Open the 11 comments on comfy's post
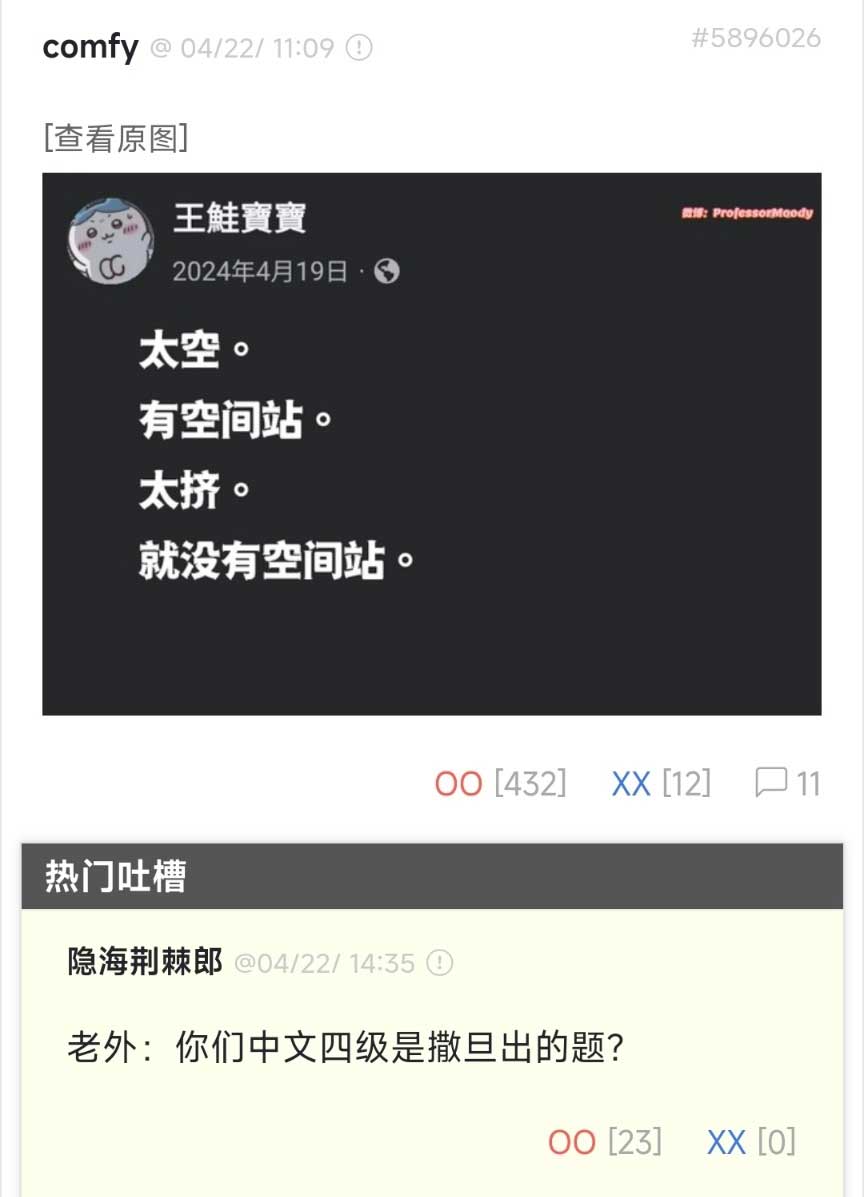Screen dimensions: 864x1197 click(x=788, y=783)
